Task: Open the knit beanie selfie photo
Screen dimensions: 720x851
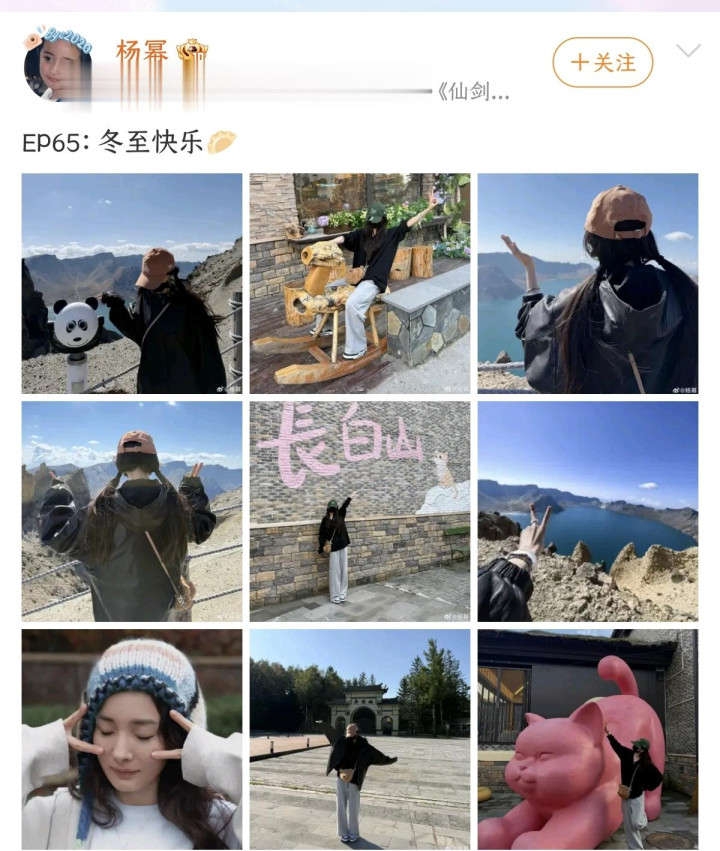Action: [x=132, y=739]
